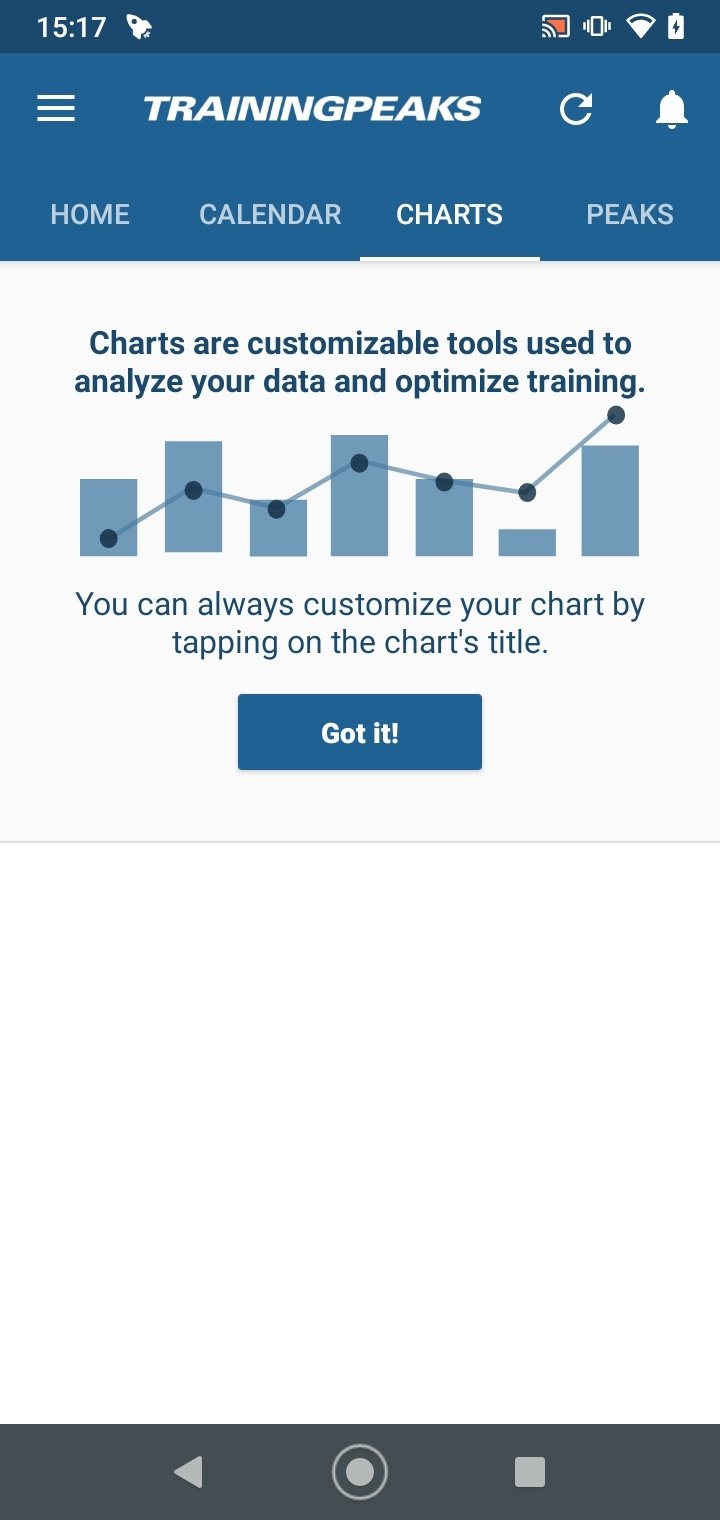
Task: Switch to the Calendar tab
Action: (270, 215)
